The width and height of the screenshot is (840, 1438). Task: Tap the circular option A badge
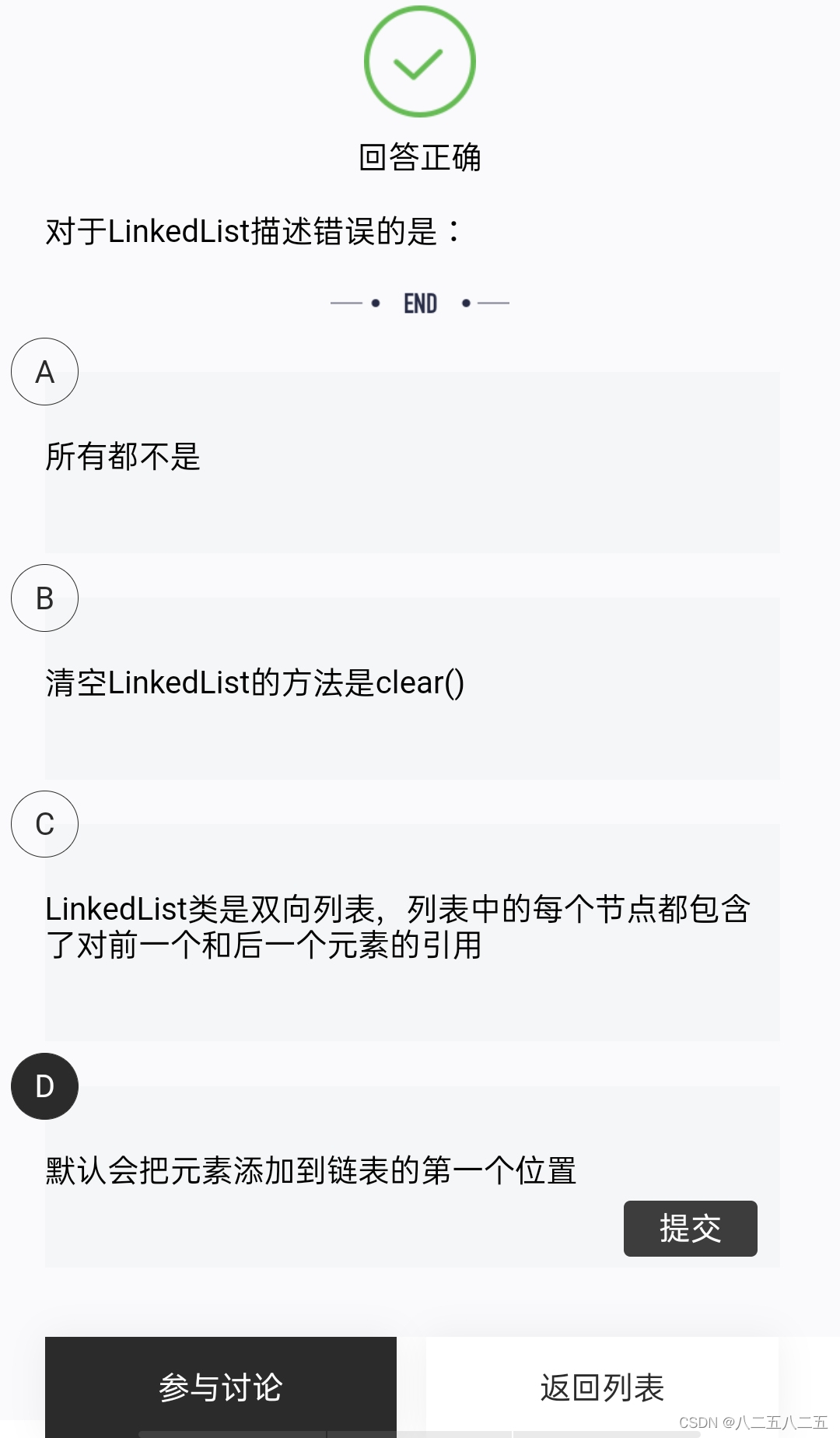(x=44, y=372)
